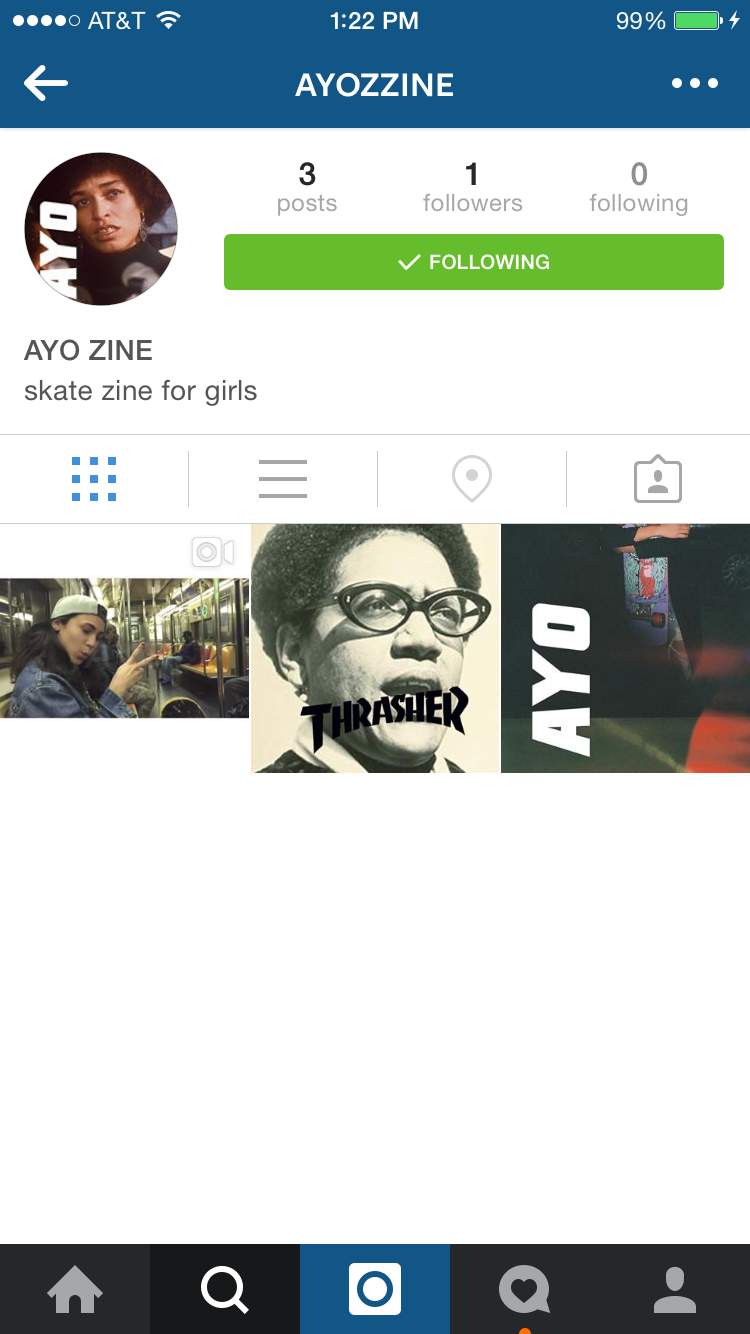
Task: Open the subway video post
Action: point(124,648)
